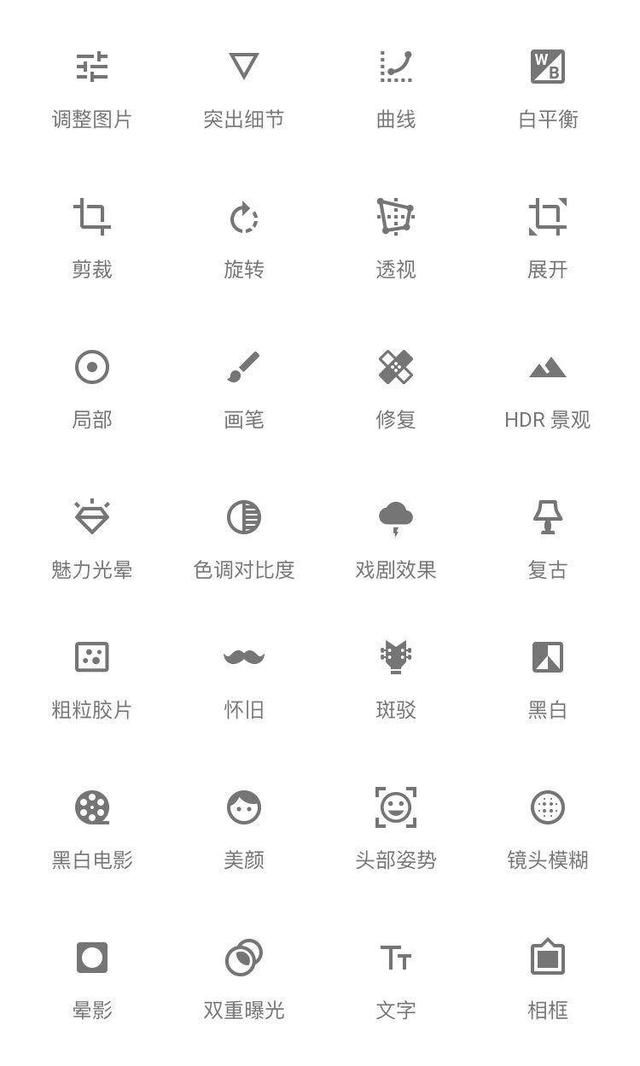Choose the 黑白 black and white filter
Image resolution: width=640 pixels, height=1066 pixels.
pos(548,657)
